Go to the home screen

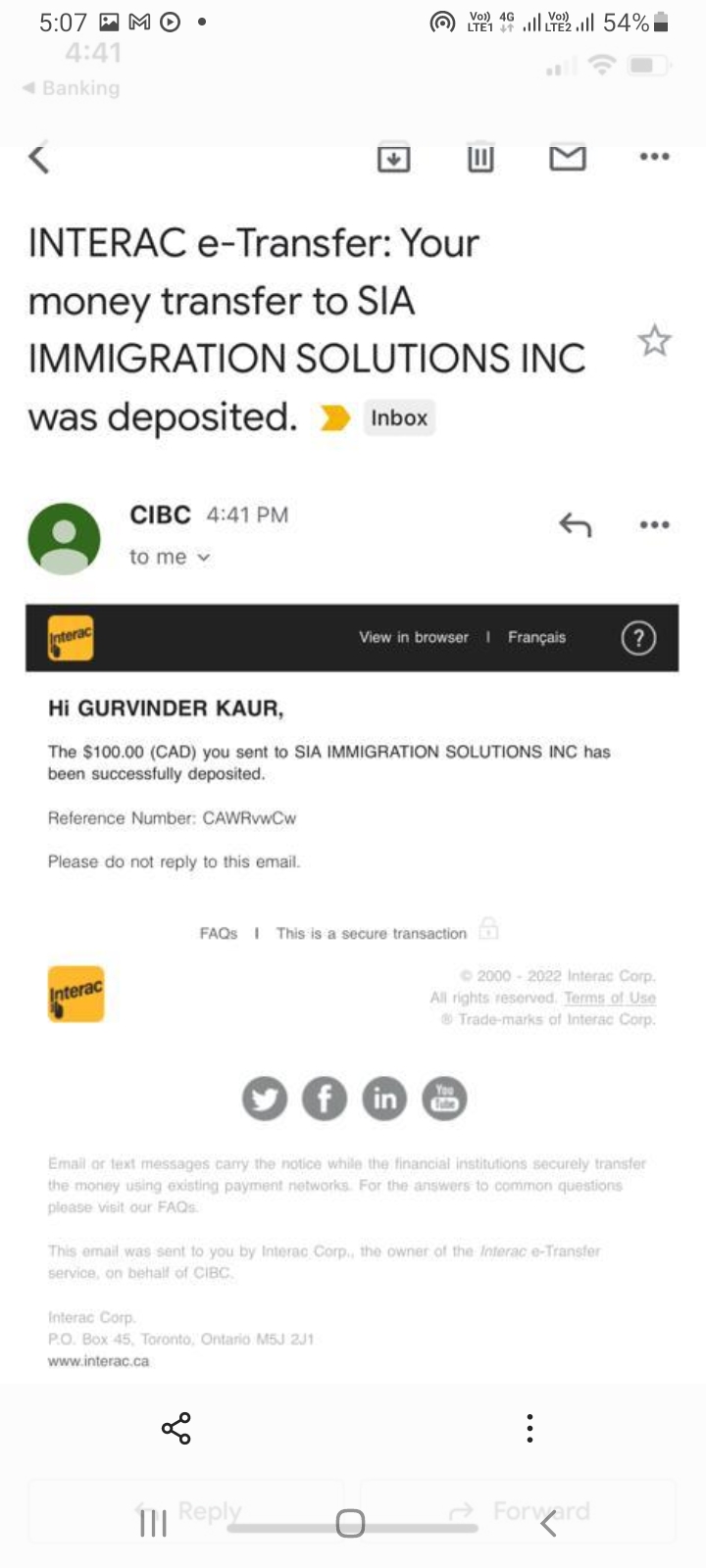point(350,1523)
